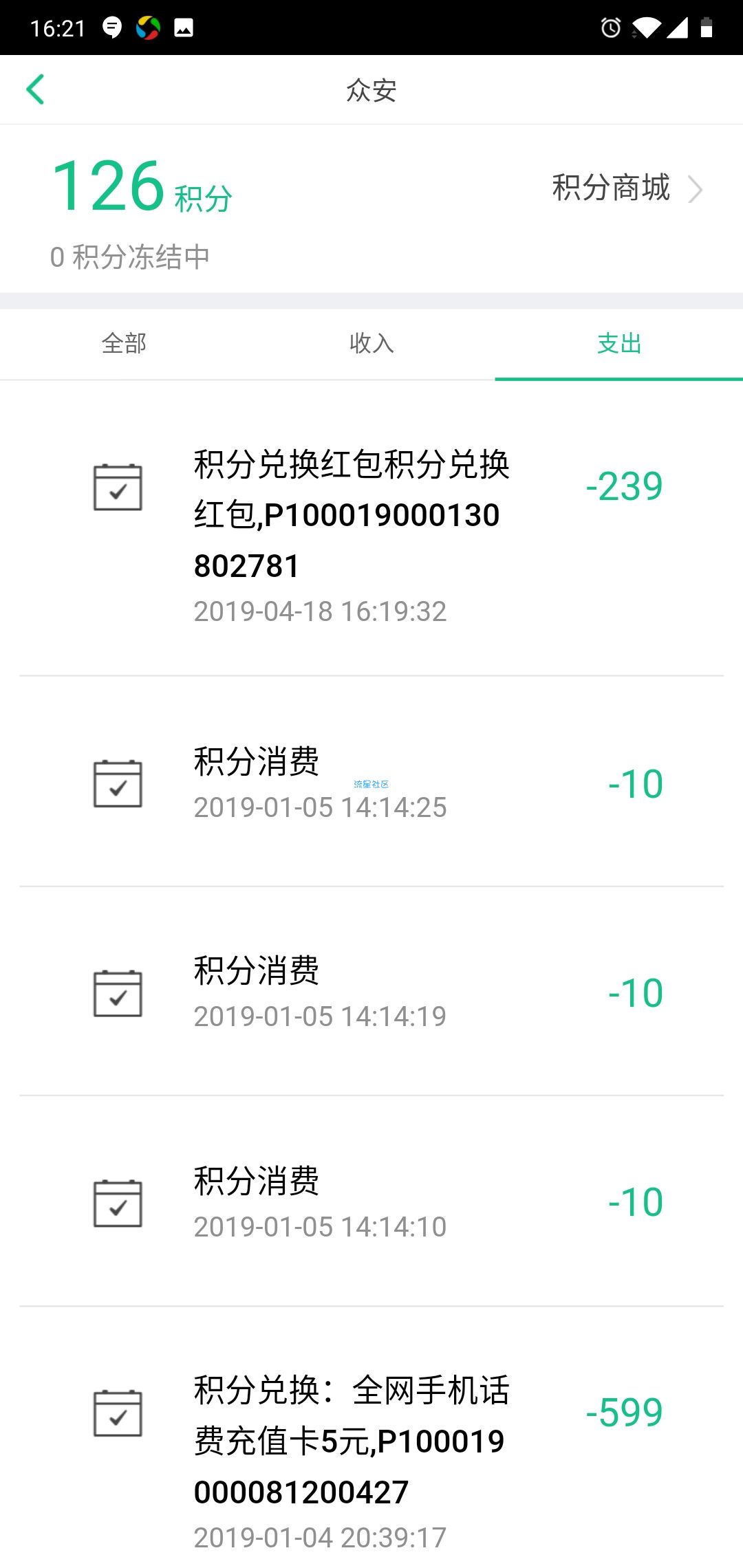This screenshot has width=743, height=1568.
Task: Switch to the 收入 tab
Action: tap(371, 343)
